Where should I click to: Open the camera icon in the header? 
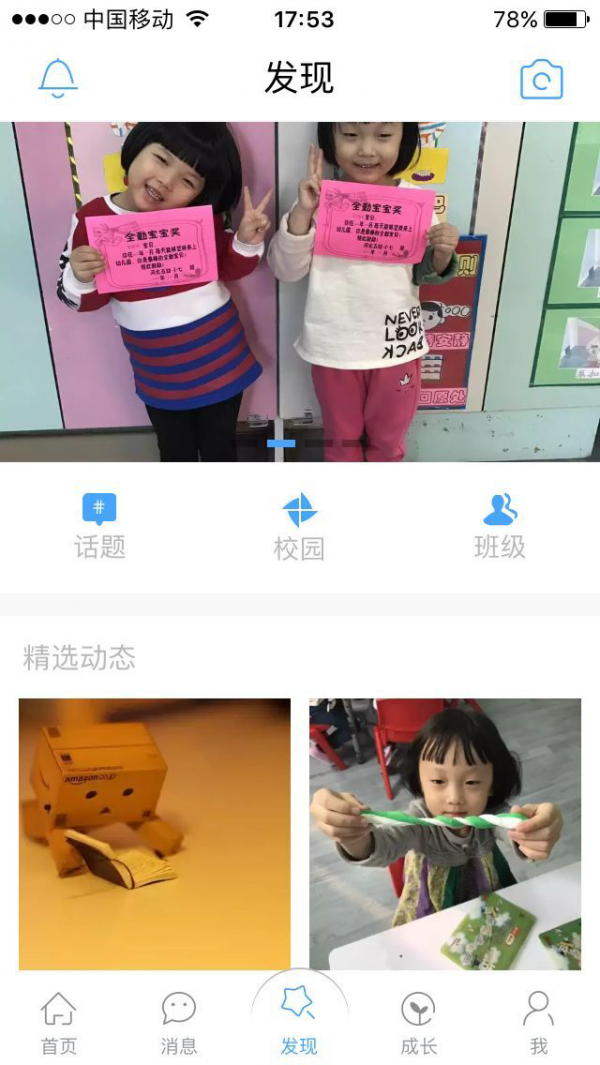(542, 80)
